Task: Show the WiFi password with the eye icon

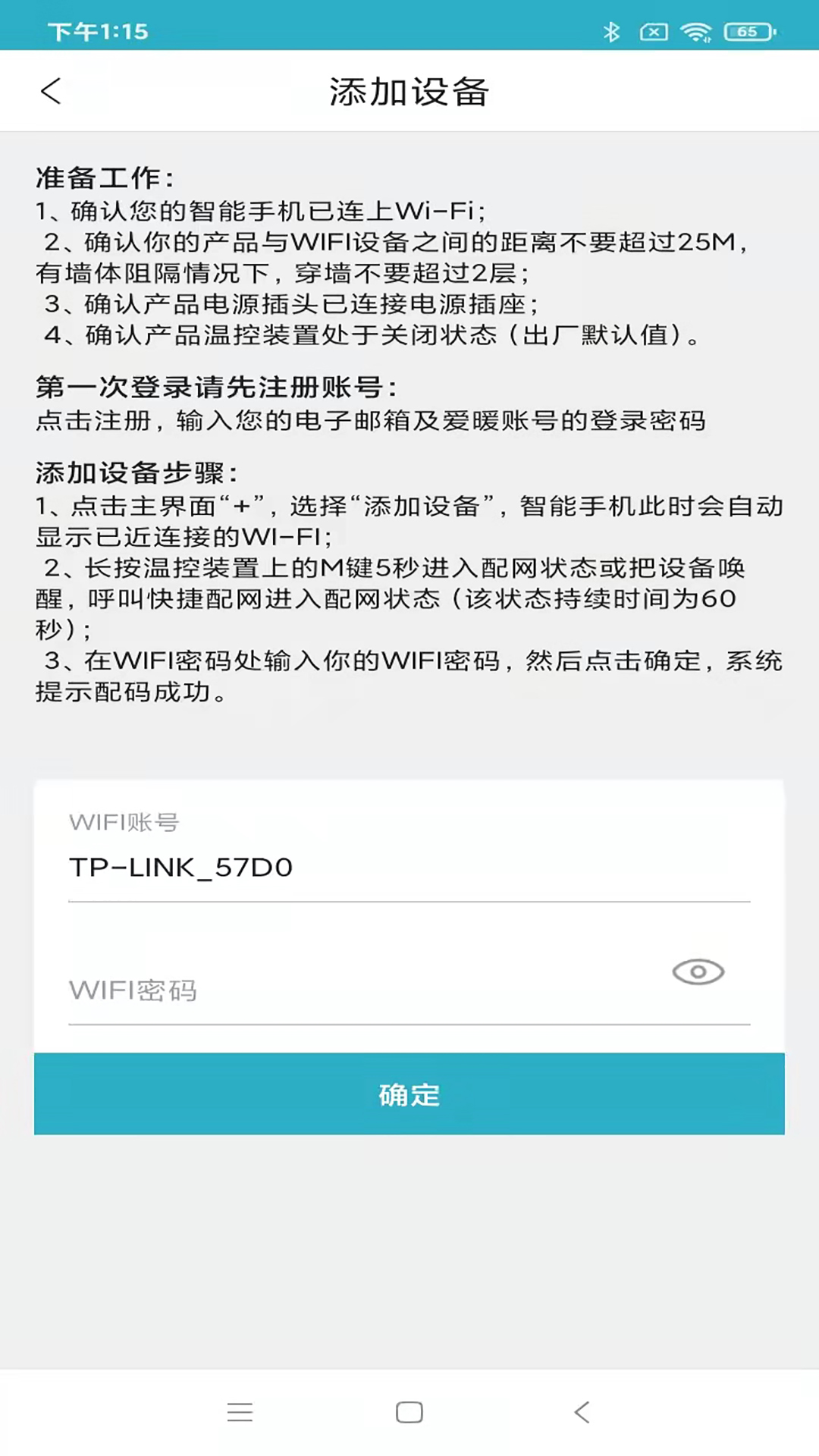Action: tap(698, 971)
